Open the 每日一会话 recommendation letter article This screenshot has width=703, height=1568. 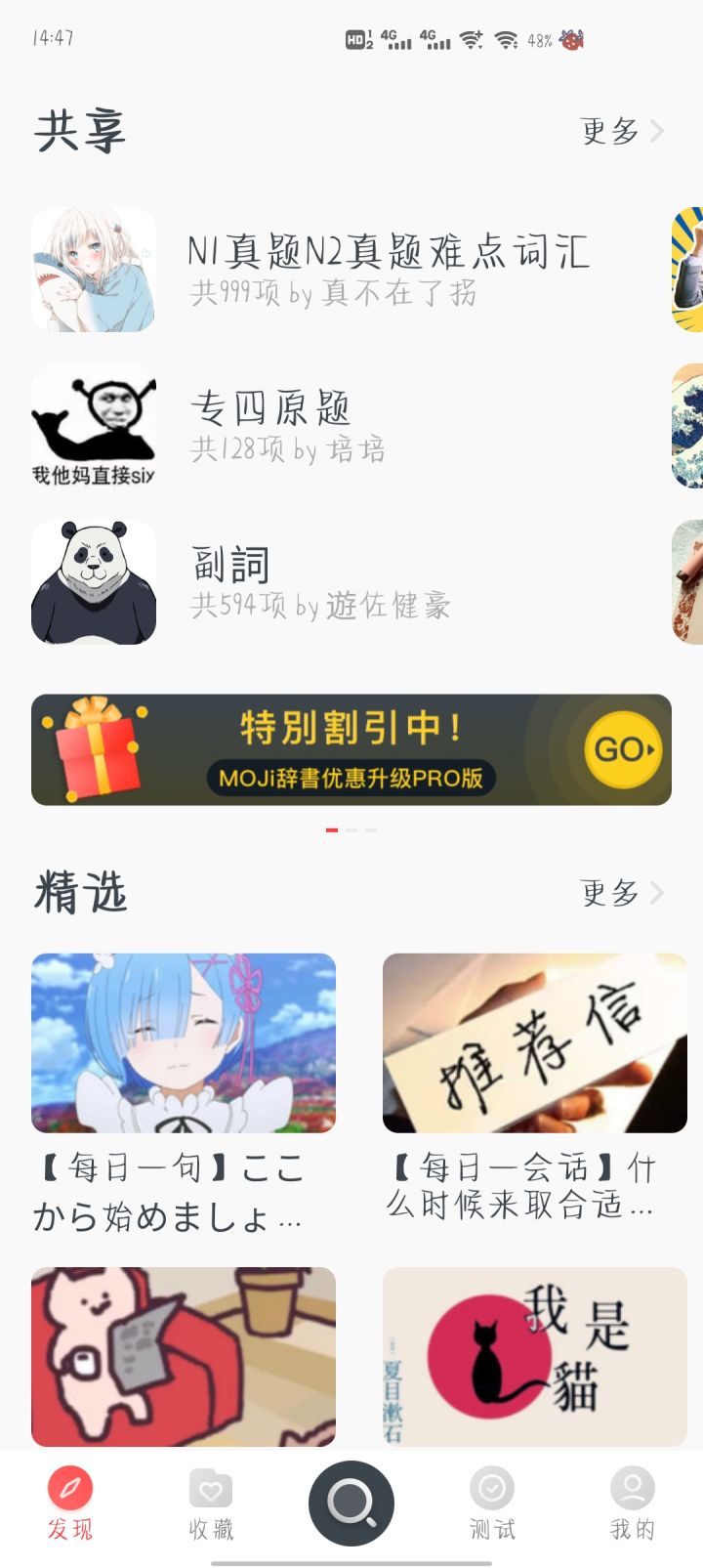pos(534,1041)
